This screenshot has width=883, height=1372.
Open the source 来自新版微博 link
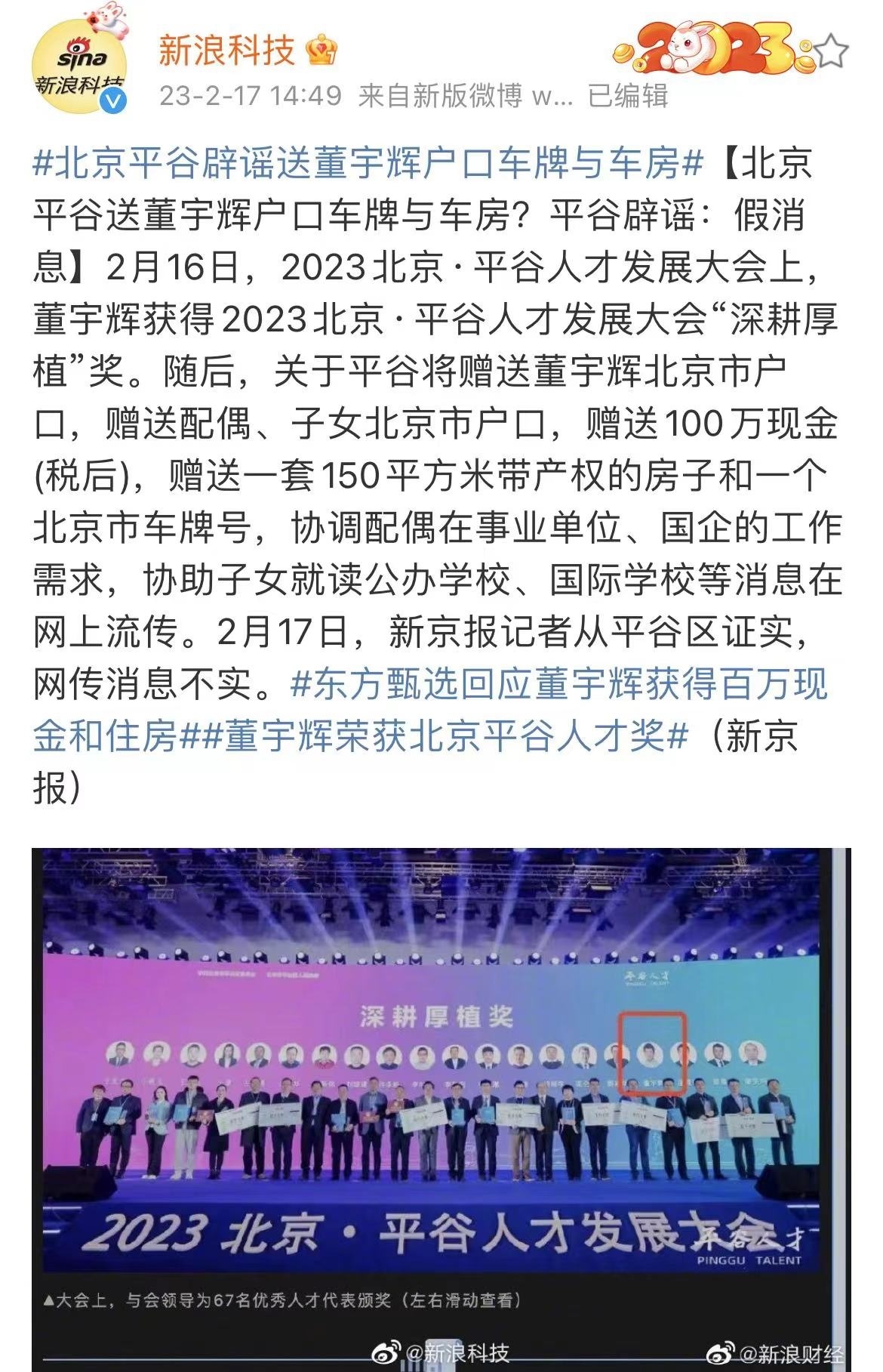464,97
